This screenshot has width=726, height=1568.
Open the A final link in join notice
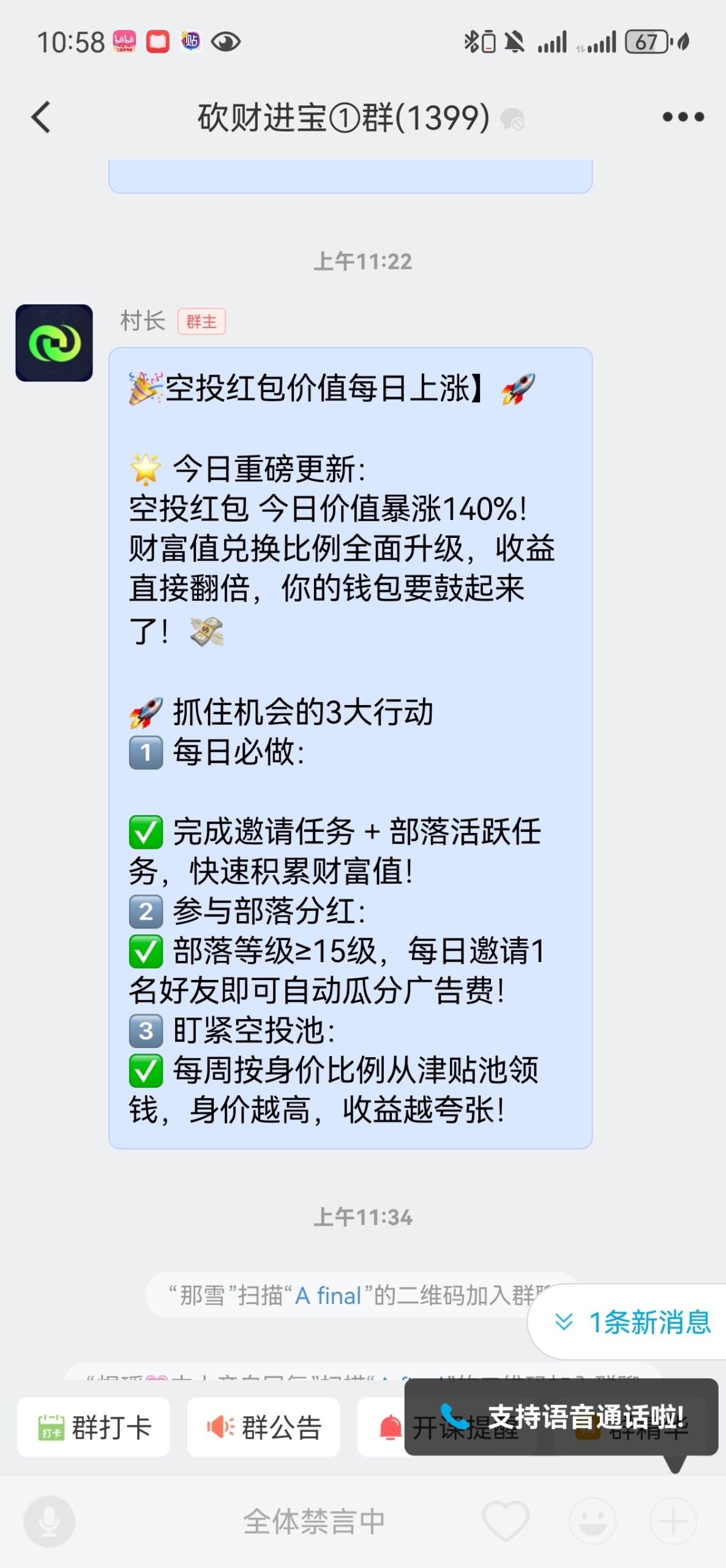pyautogui.click(x=327, y=1295)
